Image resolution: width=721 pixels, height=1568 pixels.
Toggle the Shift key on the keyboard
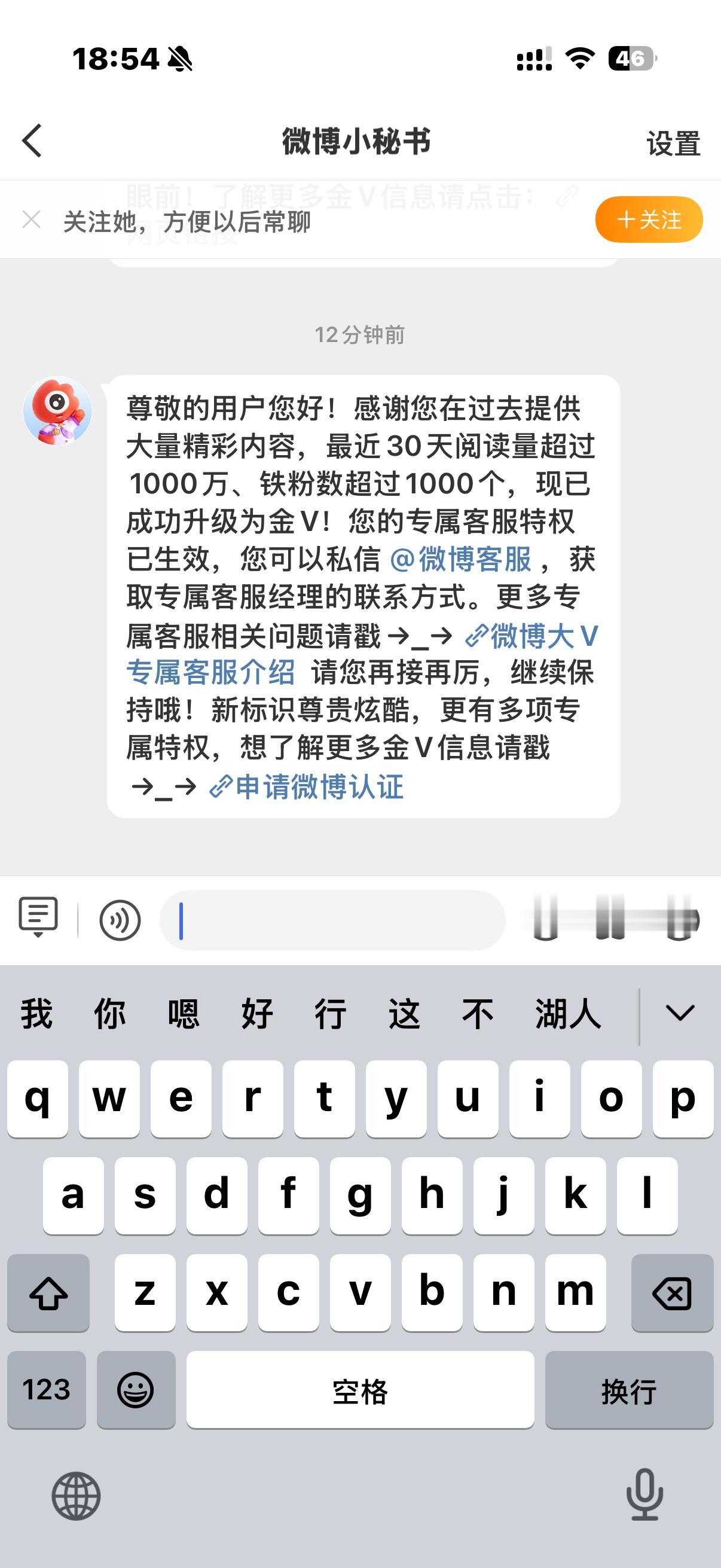click(x=48, y=1292)
